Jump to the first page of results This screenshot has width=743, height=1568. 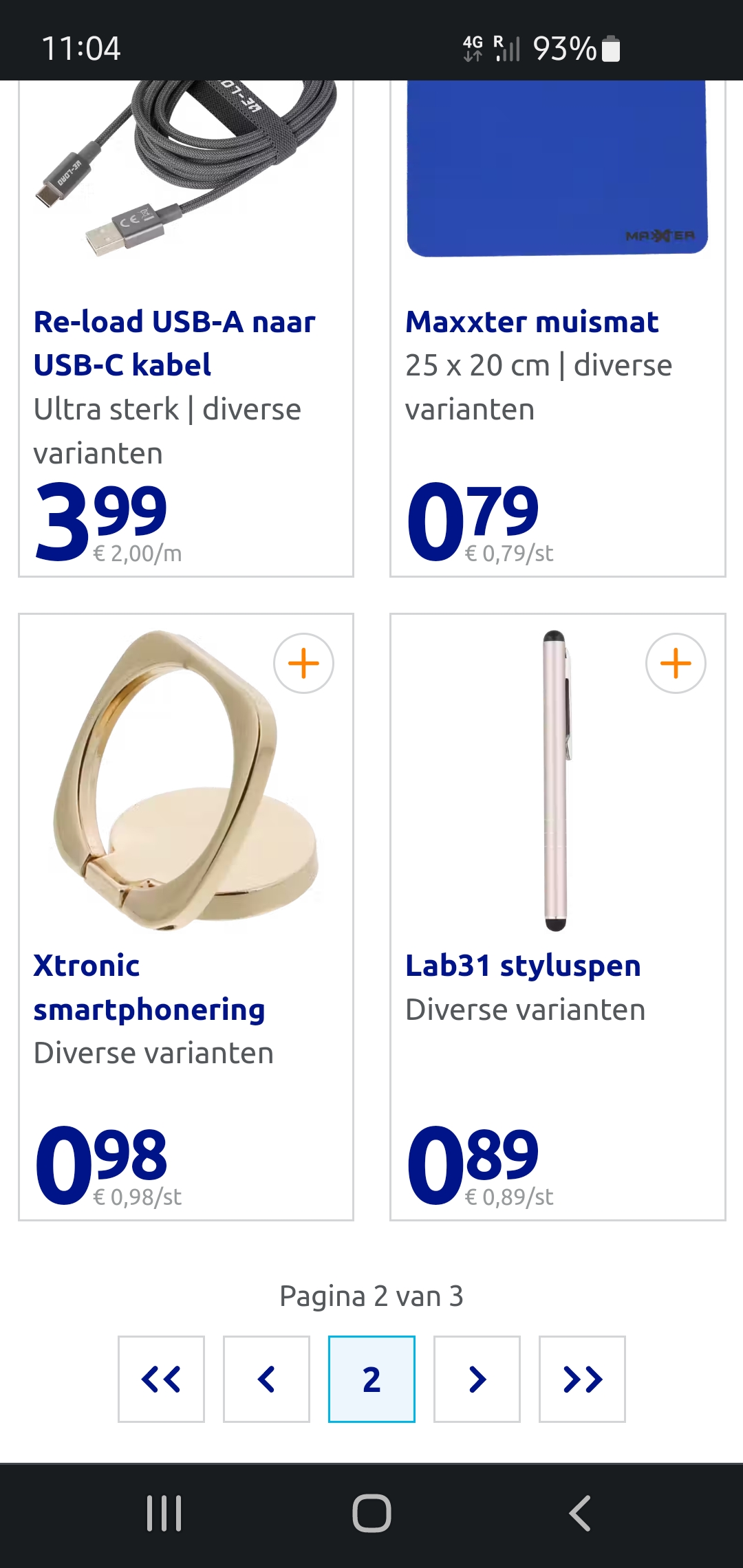[161, 1379]
